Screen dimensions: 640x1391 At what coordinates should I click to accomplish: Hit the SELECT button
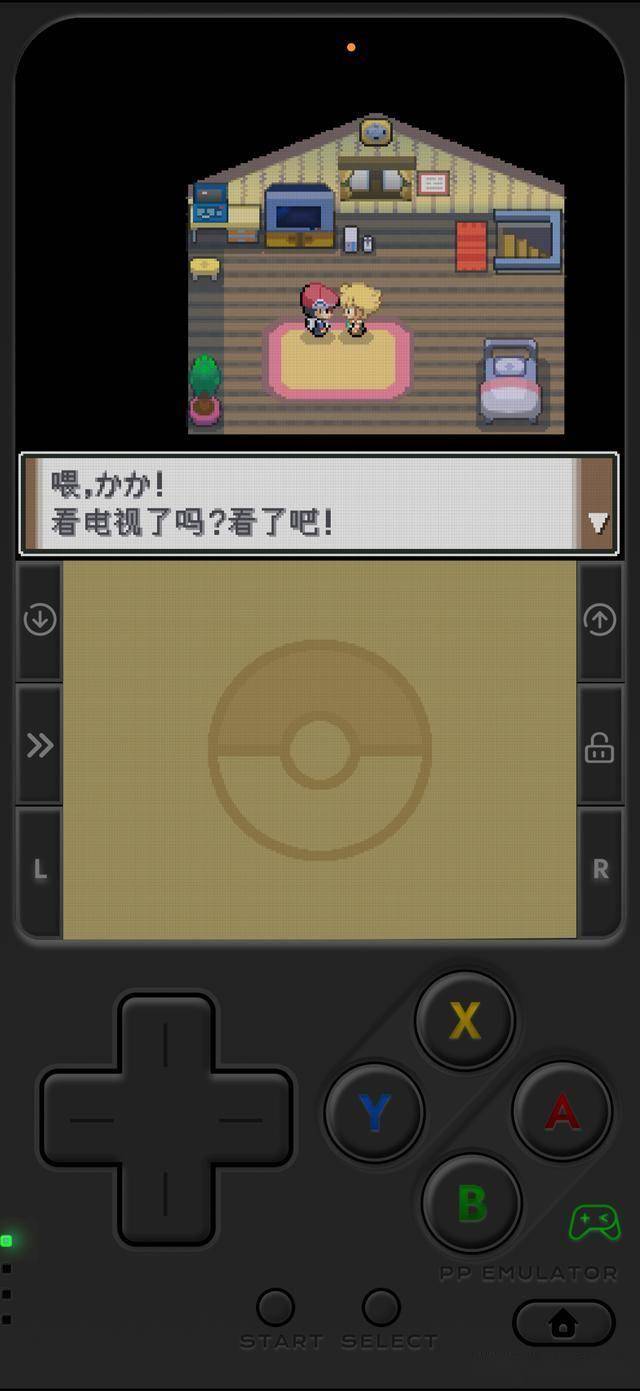(x=381, y=1308)
